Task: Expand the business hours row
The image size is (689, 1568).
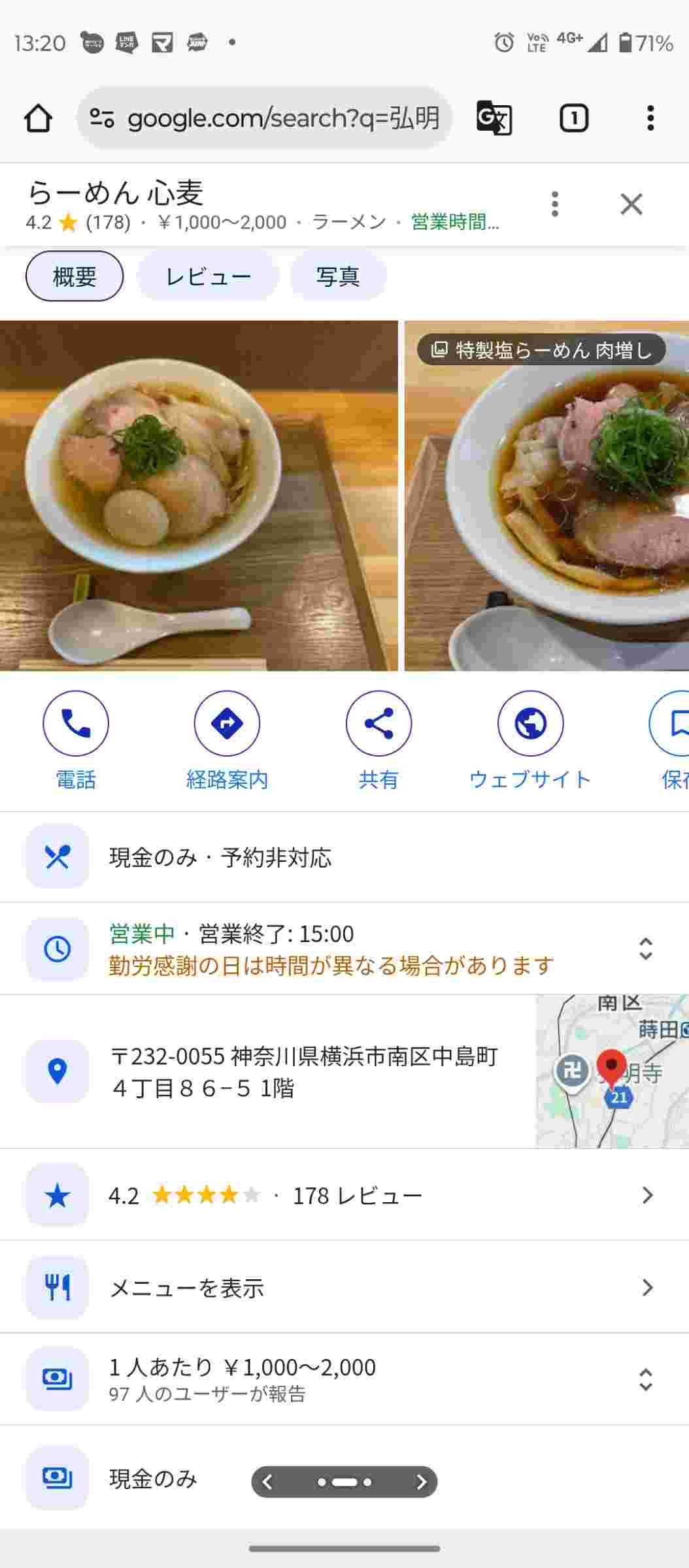Action: (645, 949)
